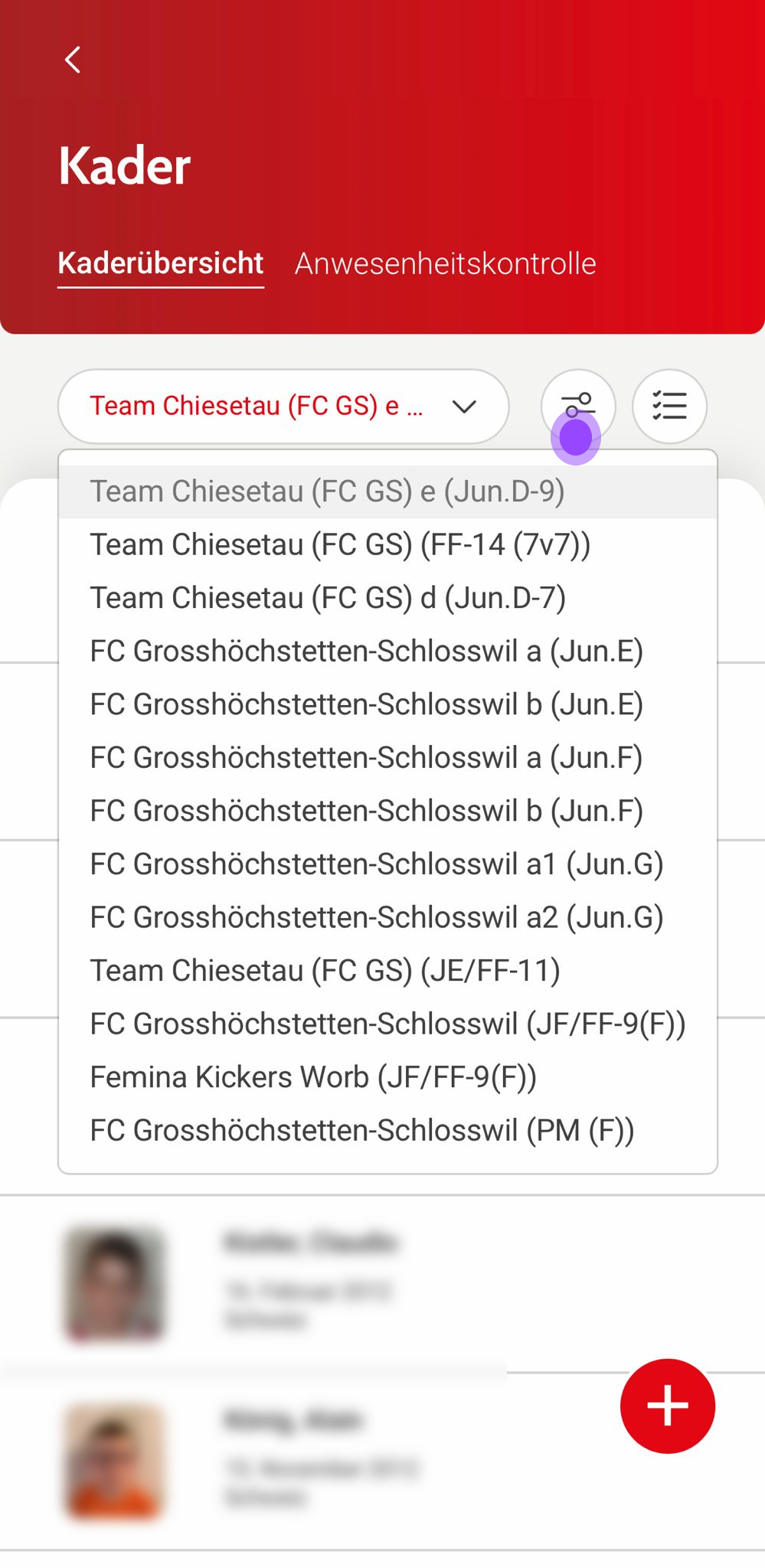Choose Team Chiesetau (FC GS) (JE/FF-11)
Screen dimensions: 765x1568
click(x=325, y=971)
